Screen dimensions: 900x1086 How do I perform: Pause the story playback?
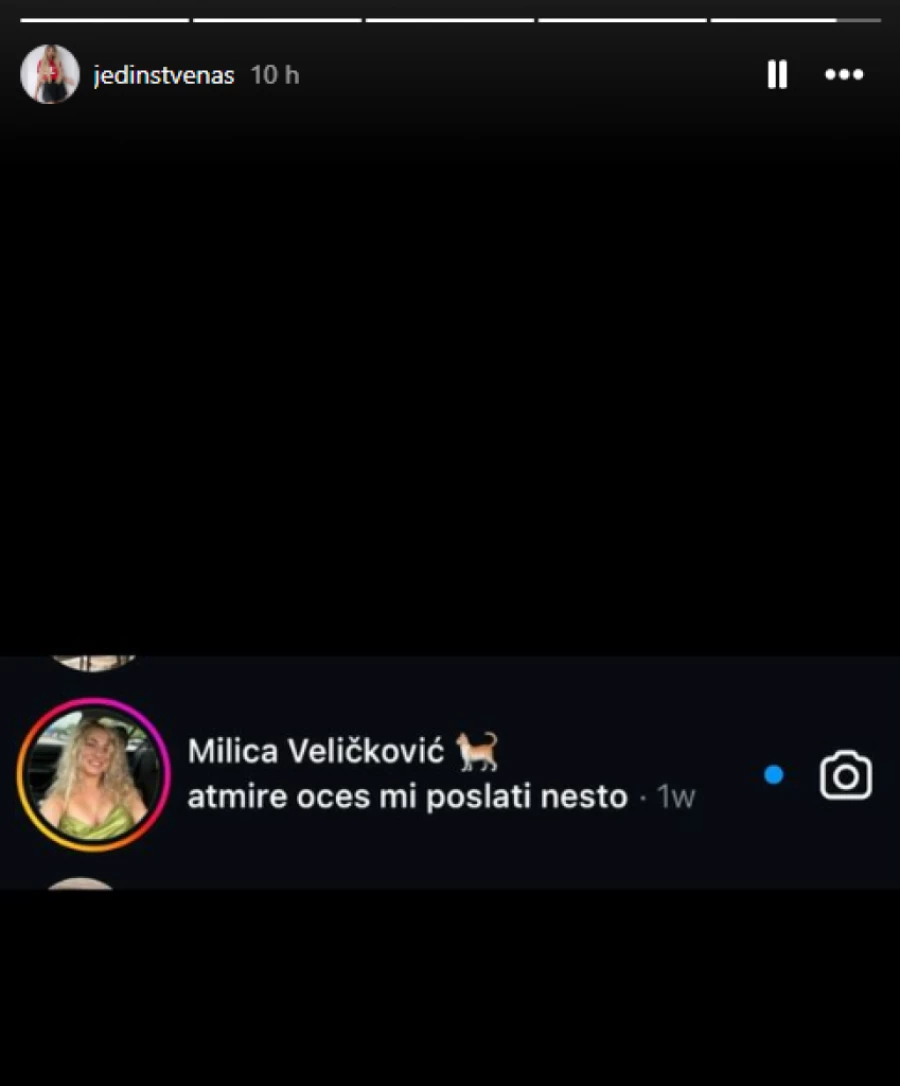click(777, 75)
